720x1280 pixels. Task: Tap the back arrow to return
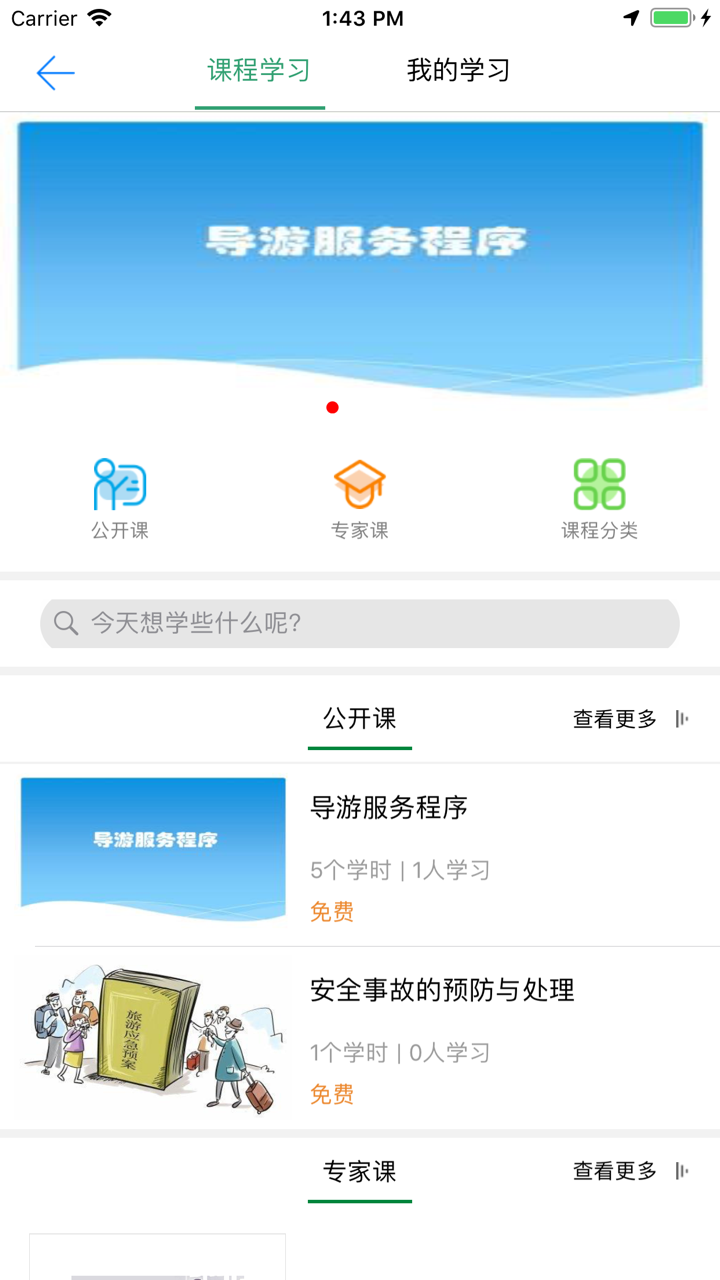pos(55,72)
